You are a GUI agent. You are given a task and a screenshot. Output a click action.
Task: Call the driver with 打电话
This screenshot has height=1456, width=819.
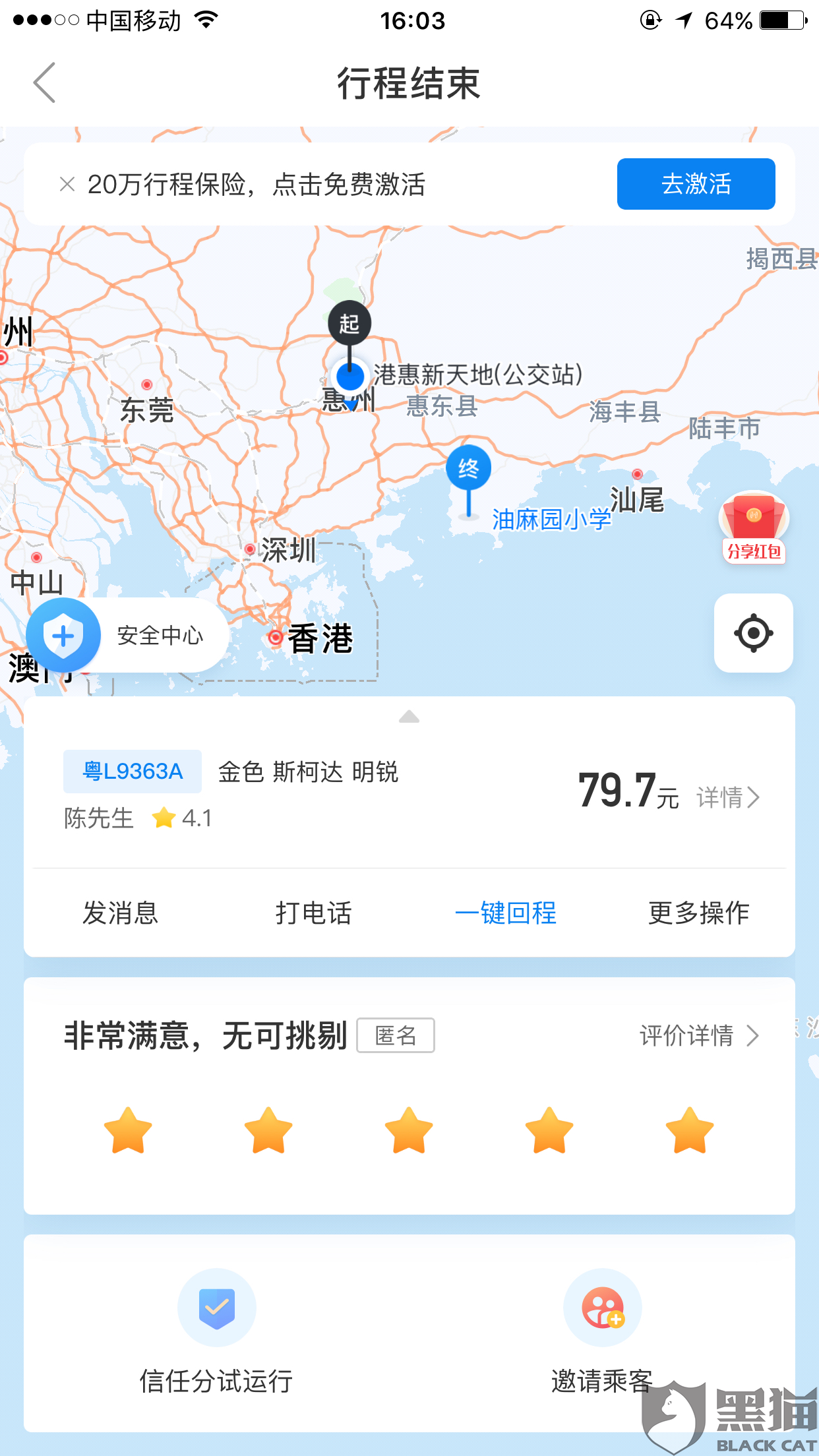(313, 913)
